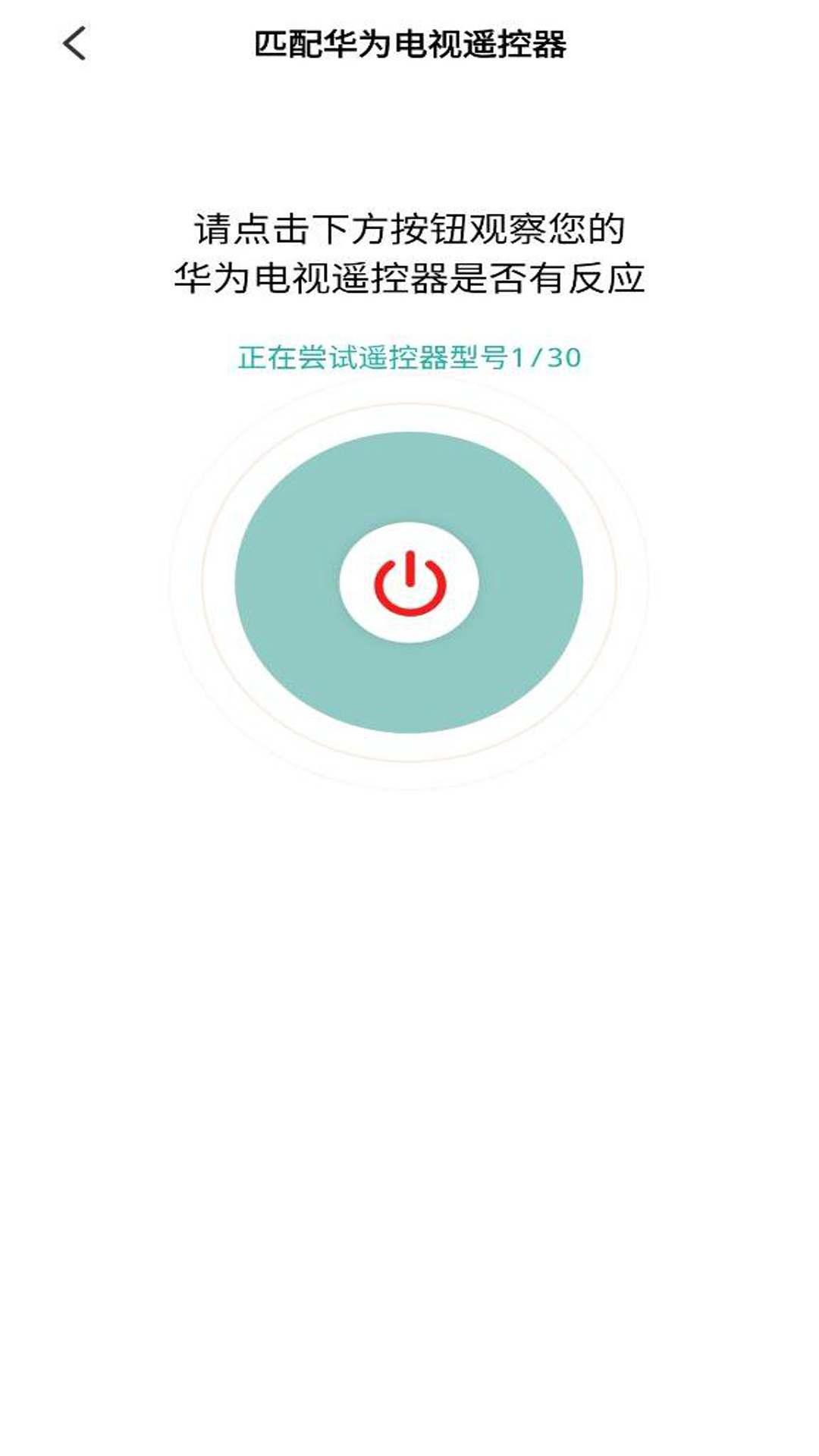Click the power button to check TV response
The image size is (819, 1456).
point(409,584)
